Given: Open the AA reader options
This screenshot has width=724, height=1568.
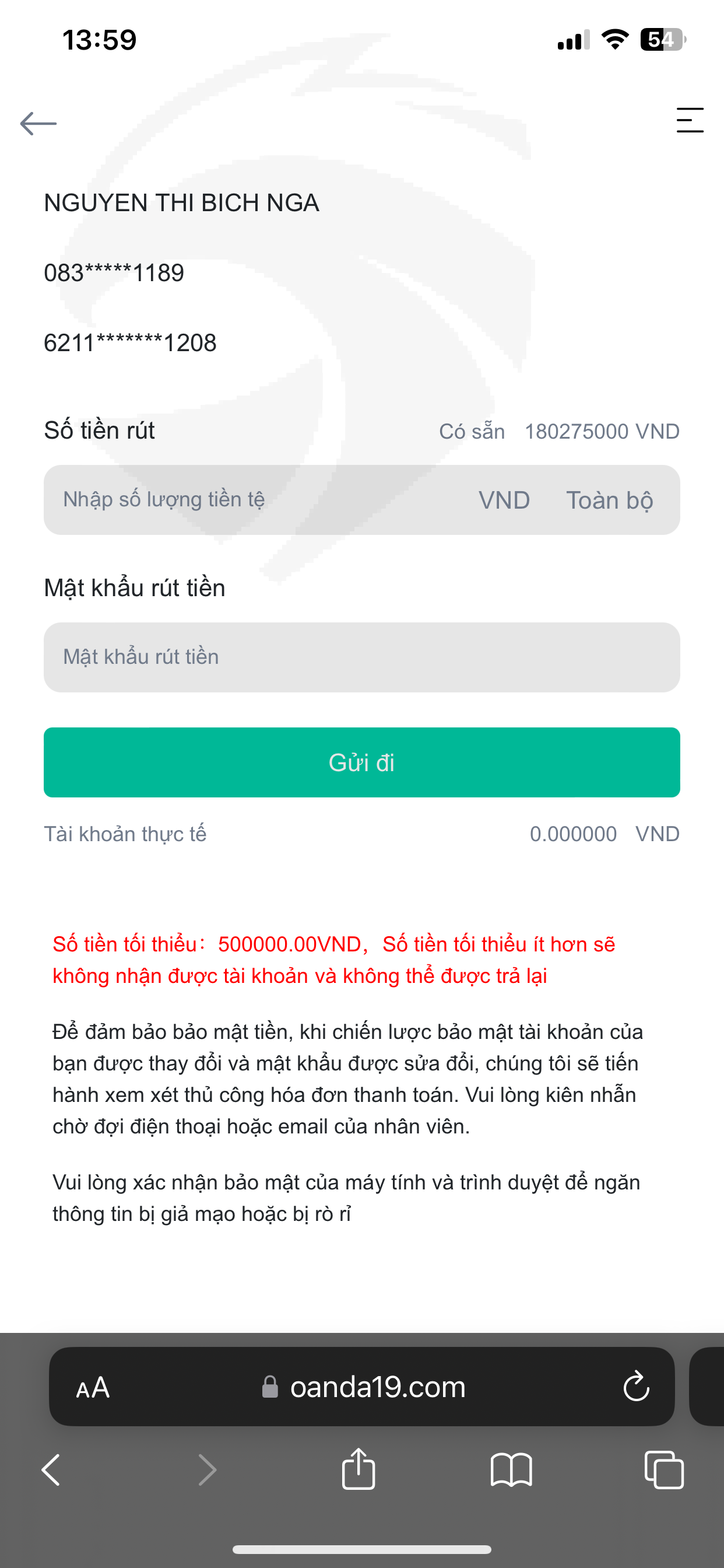Looking at the screenshot, I should point(93,1388).
